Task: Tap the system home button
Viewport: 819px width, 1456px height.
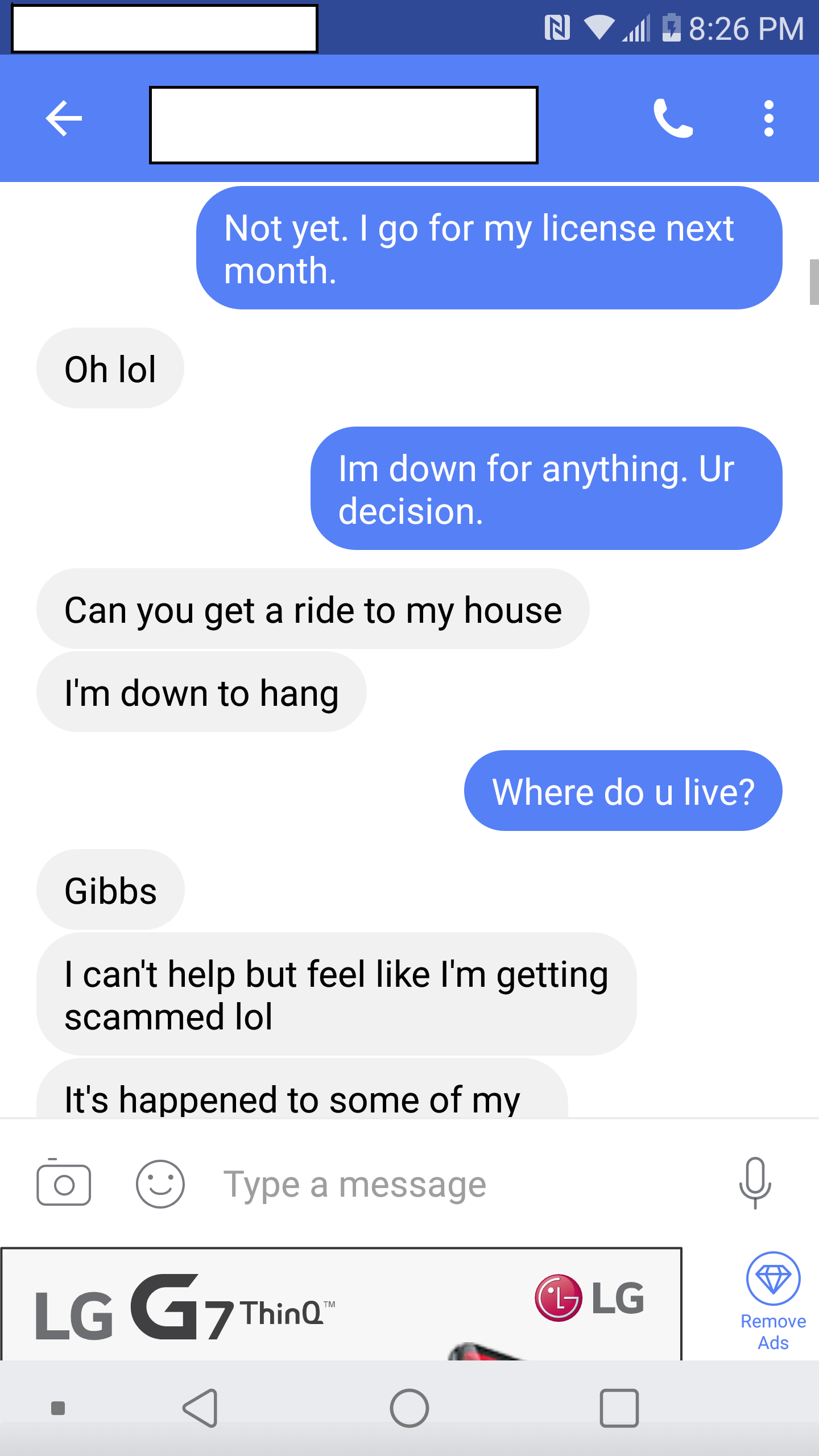Action: point(409,1408)
